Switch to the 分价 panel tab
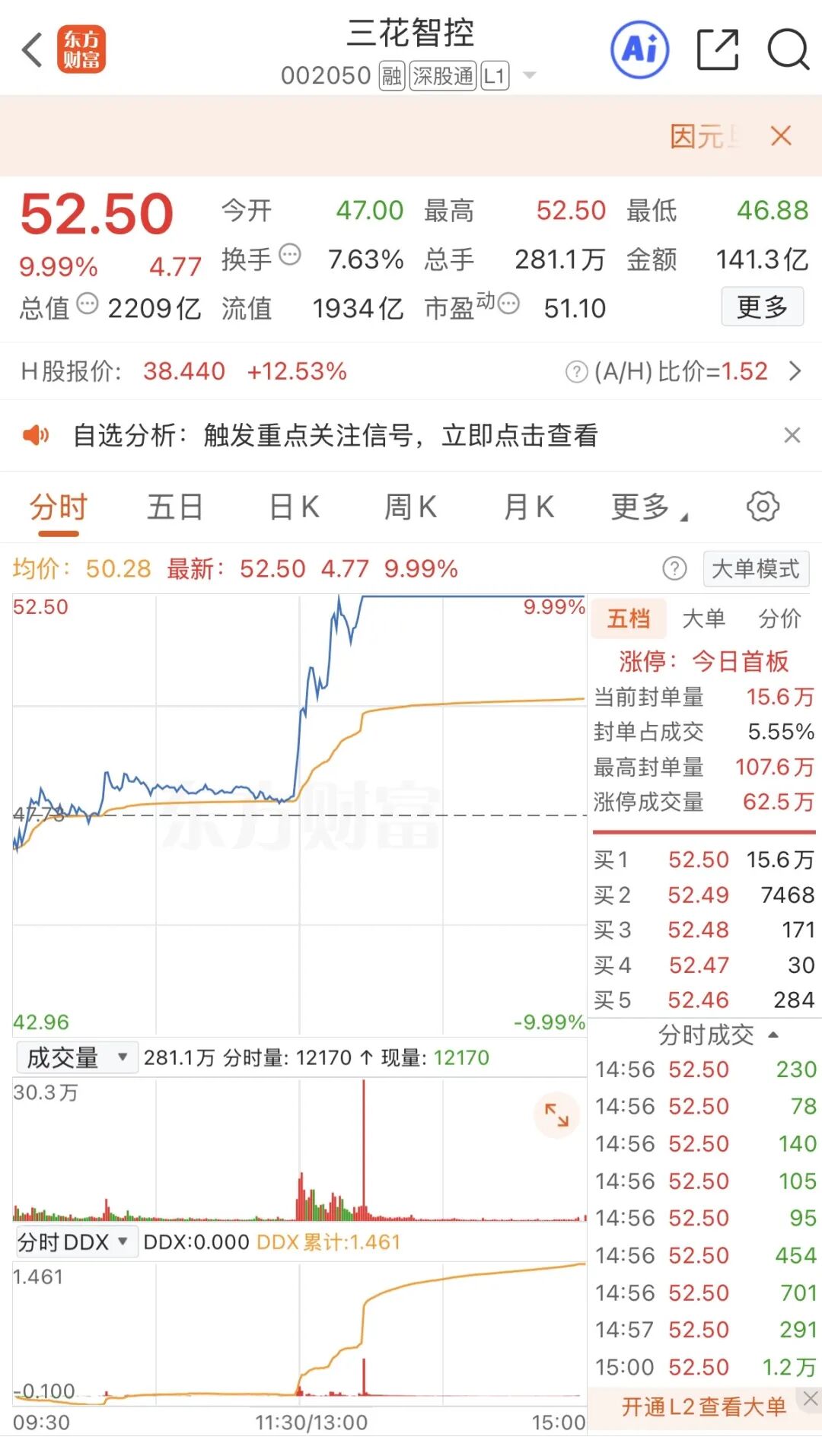Image resolution: width=822 pixels, height=1456 pixels. coord(779,618)
